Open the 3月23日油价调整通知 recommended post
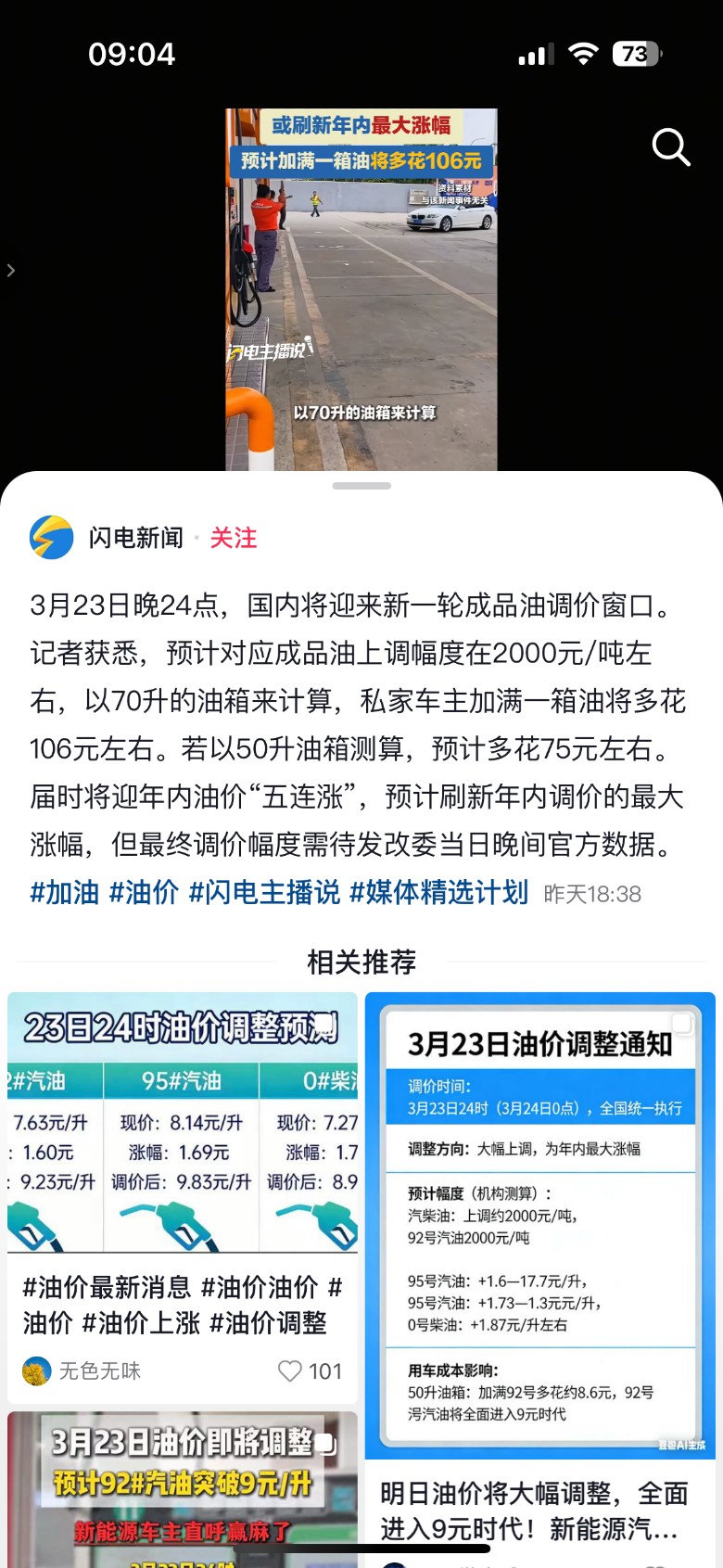The height and width of the screenshot is (1568, 723). click(539, 1224)
